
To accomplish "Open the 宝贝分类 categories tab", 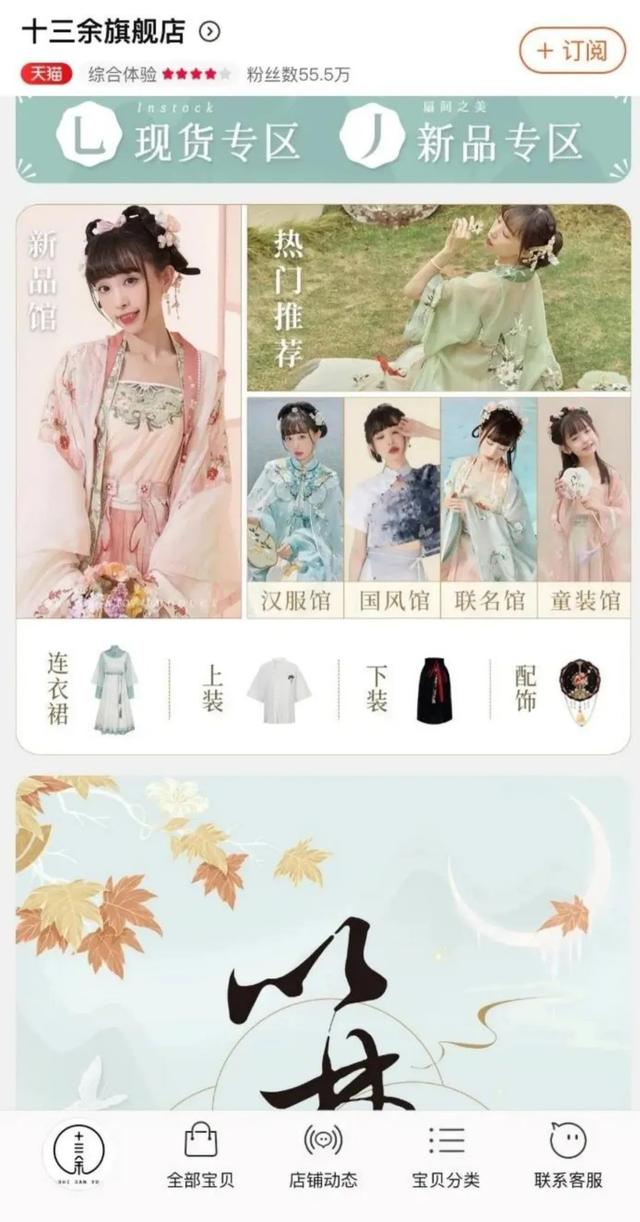I will pos(446,1157).
